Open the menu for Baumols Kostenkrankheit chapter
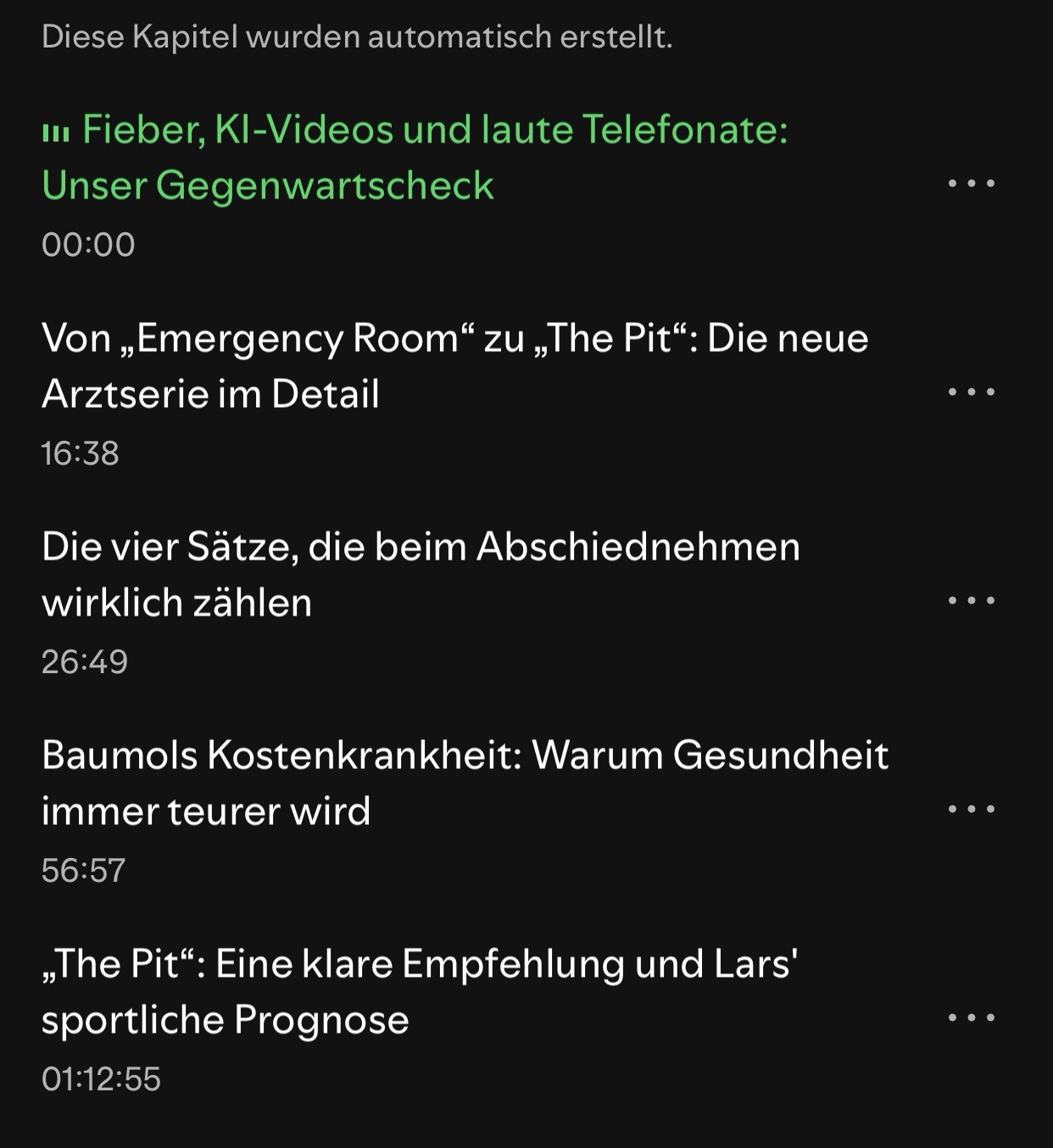This screenshot has width=1053, height=1148. [971, 809]
